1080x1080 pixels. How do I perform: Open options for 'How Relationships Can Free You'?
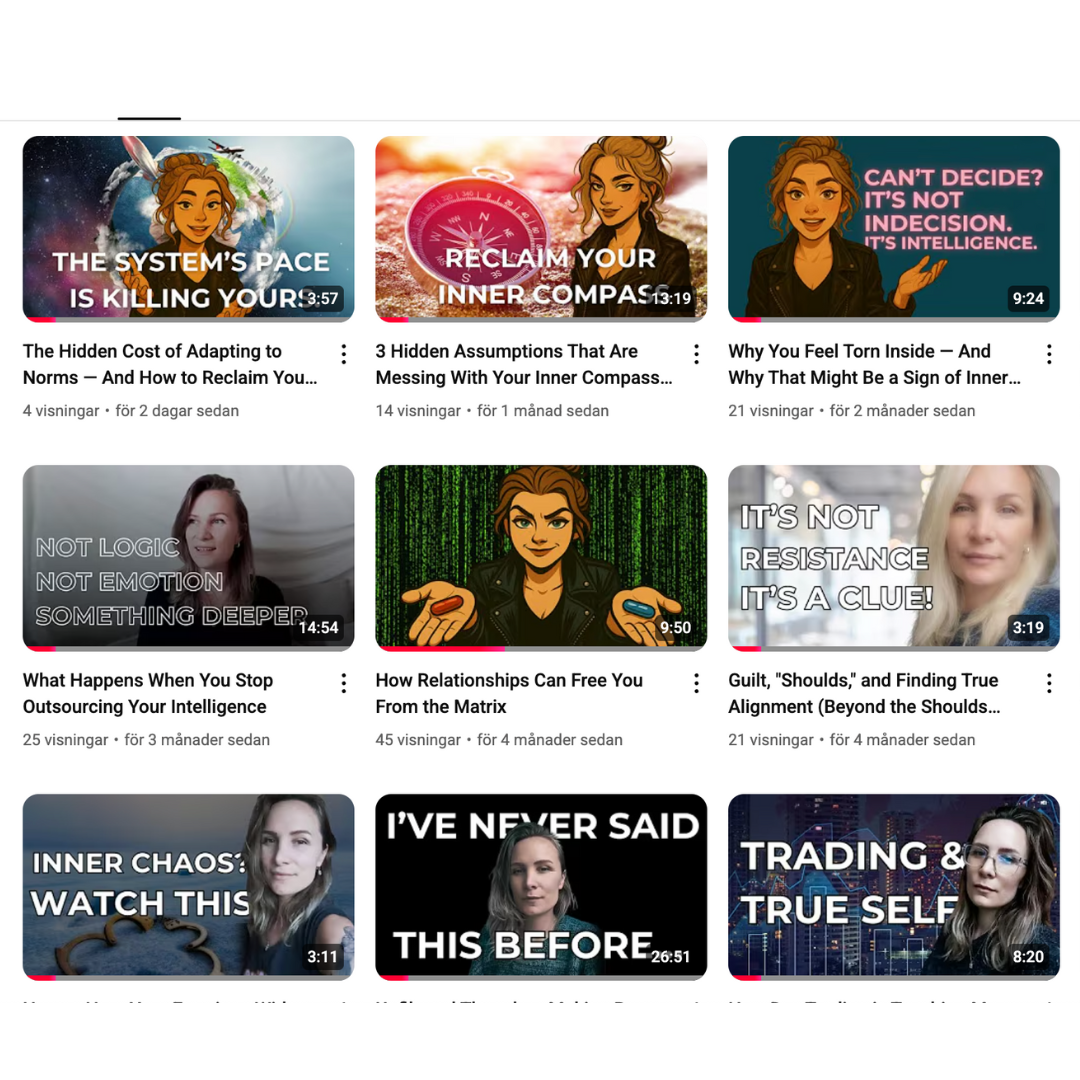point(696,683)
